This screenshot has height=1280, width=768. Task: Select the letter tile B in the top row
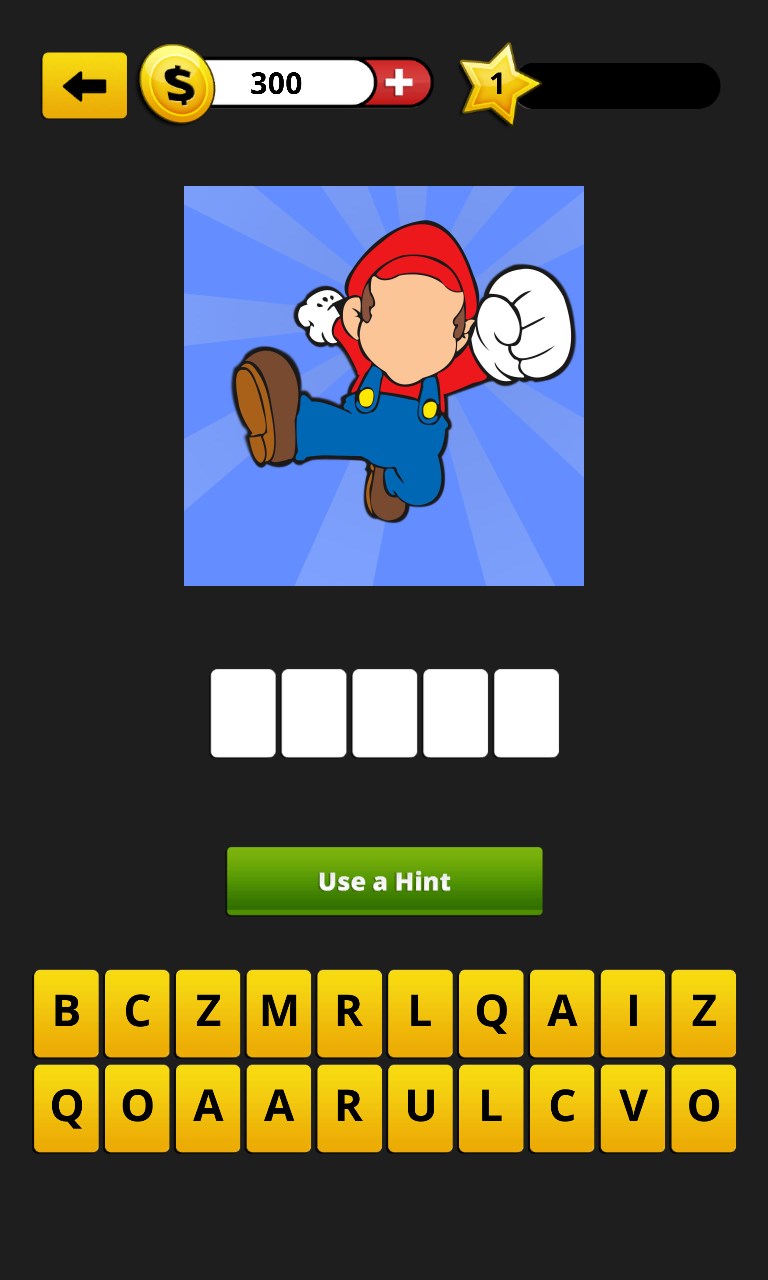click(x=65, y=1013)
